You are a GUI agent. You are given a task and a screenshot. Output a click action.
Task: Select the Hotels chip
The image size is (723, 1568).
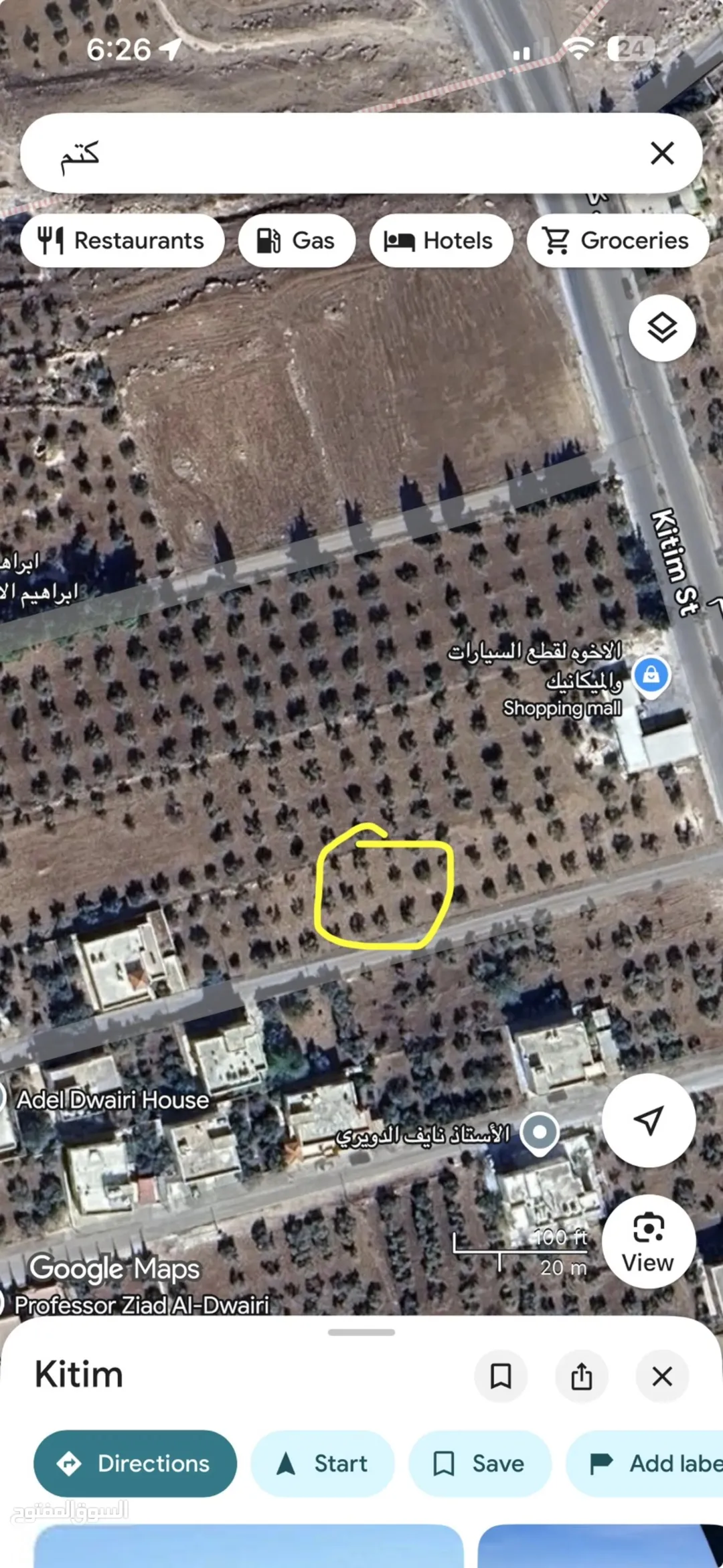pyautogui.click(x=441, y=240)
